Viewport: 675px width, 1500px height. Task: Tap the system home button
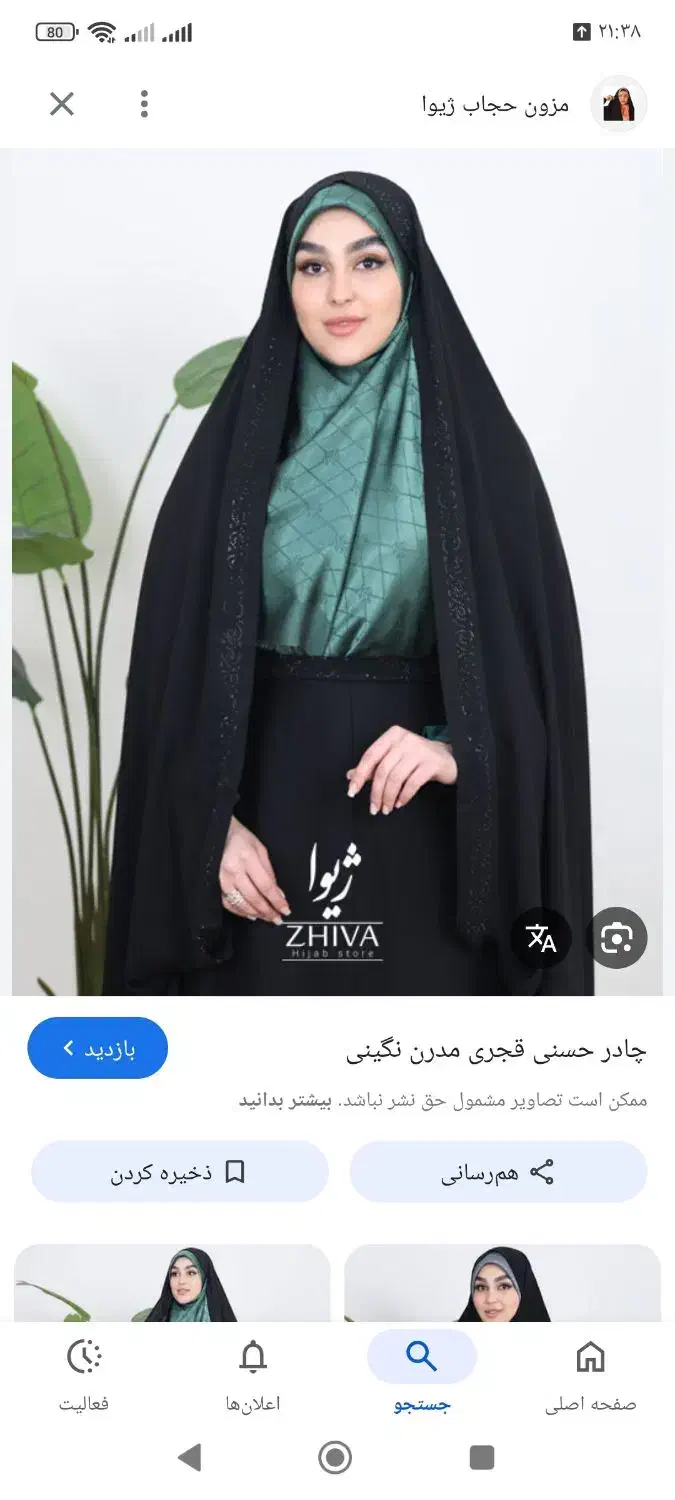click(x=335, y=1458)
